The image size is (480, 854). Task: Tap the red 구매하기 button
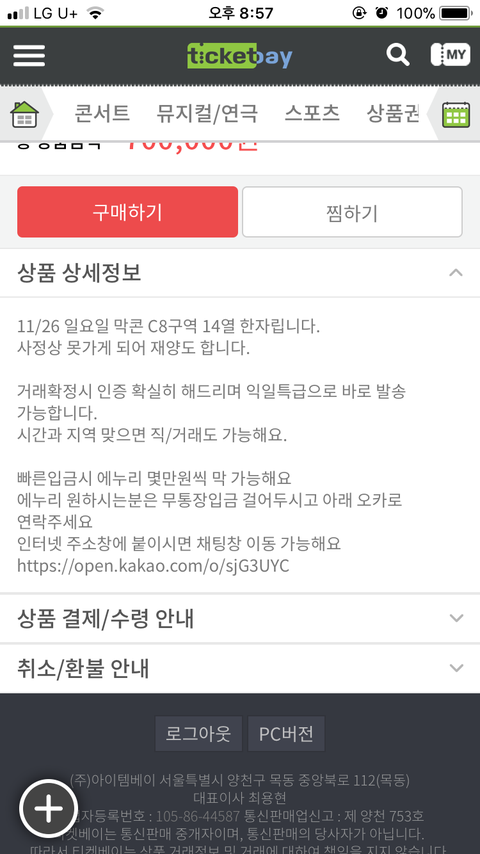pyautogui.click(x=127, y=212)
